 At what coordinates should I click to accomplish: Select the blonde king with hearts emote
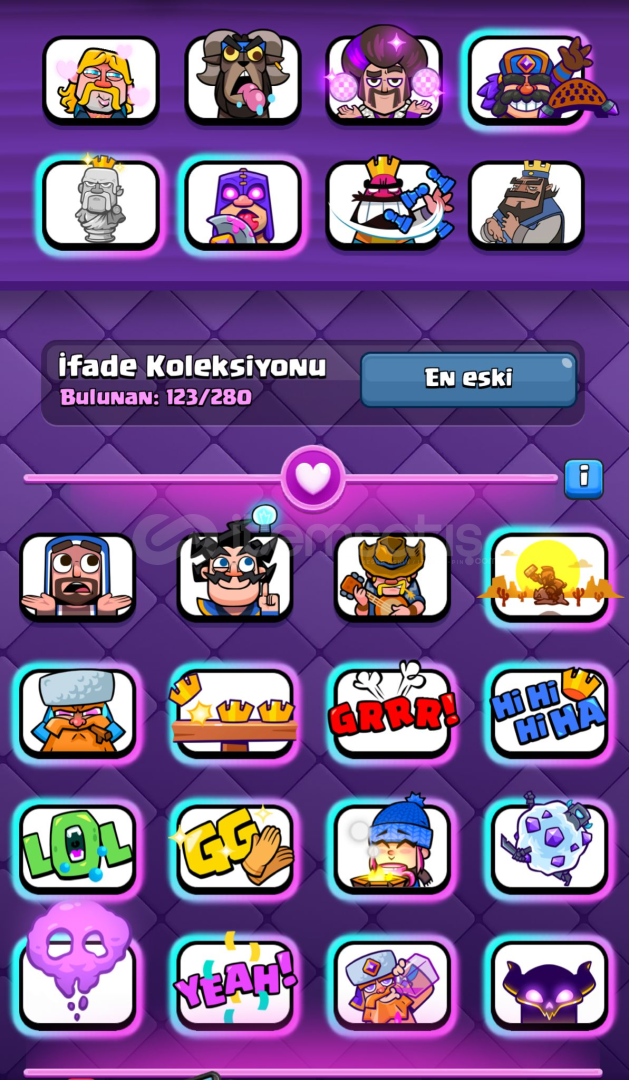pos(101,80)
